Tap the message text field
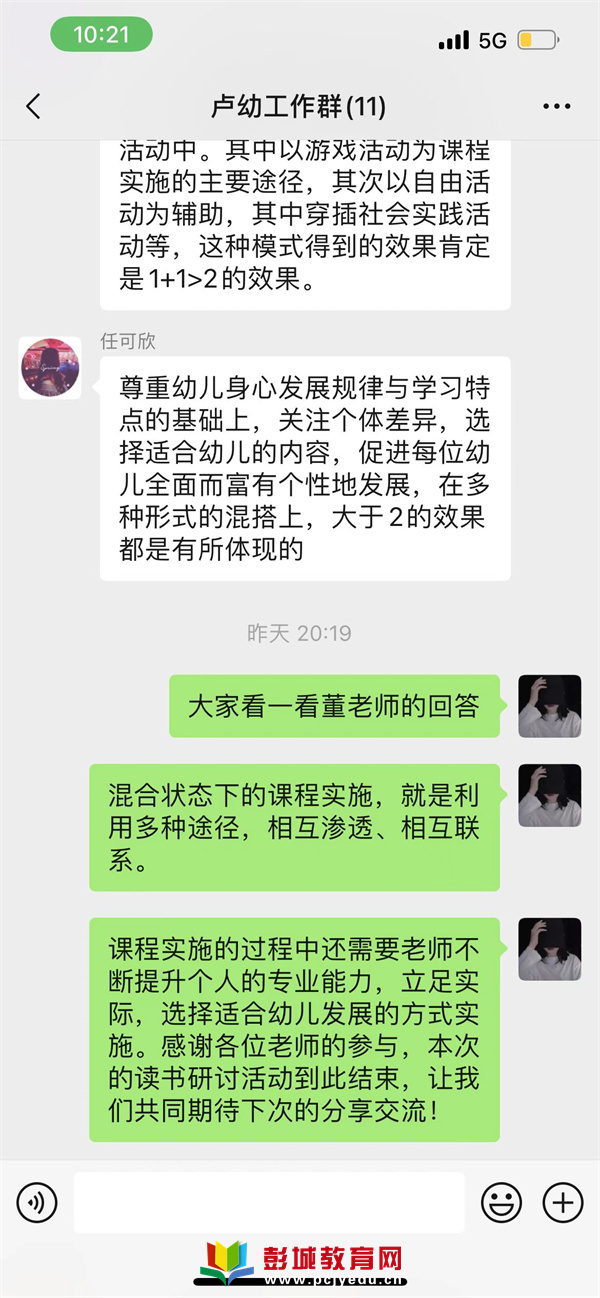Viewport: 600px width, 1298px height. coord(268,1202)
